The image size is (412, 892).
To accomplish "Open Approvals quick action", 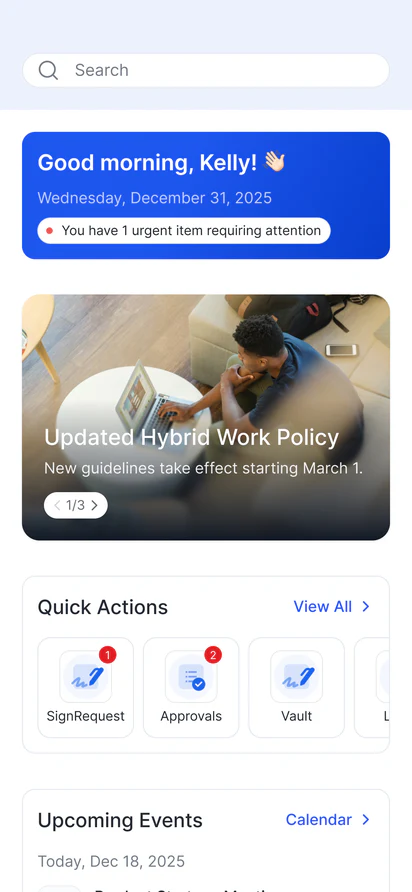I will (x=191, y=687).
